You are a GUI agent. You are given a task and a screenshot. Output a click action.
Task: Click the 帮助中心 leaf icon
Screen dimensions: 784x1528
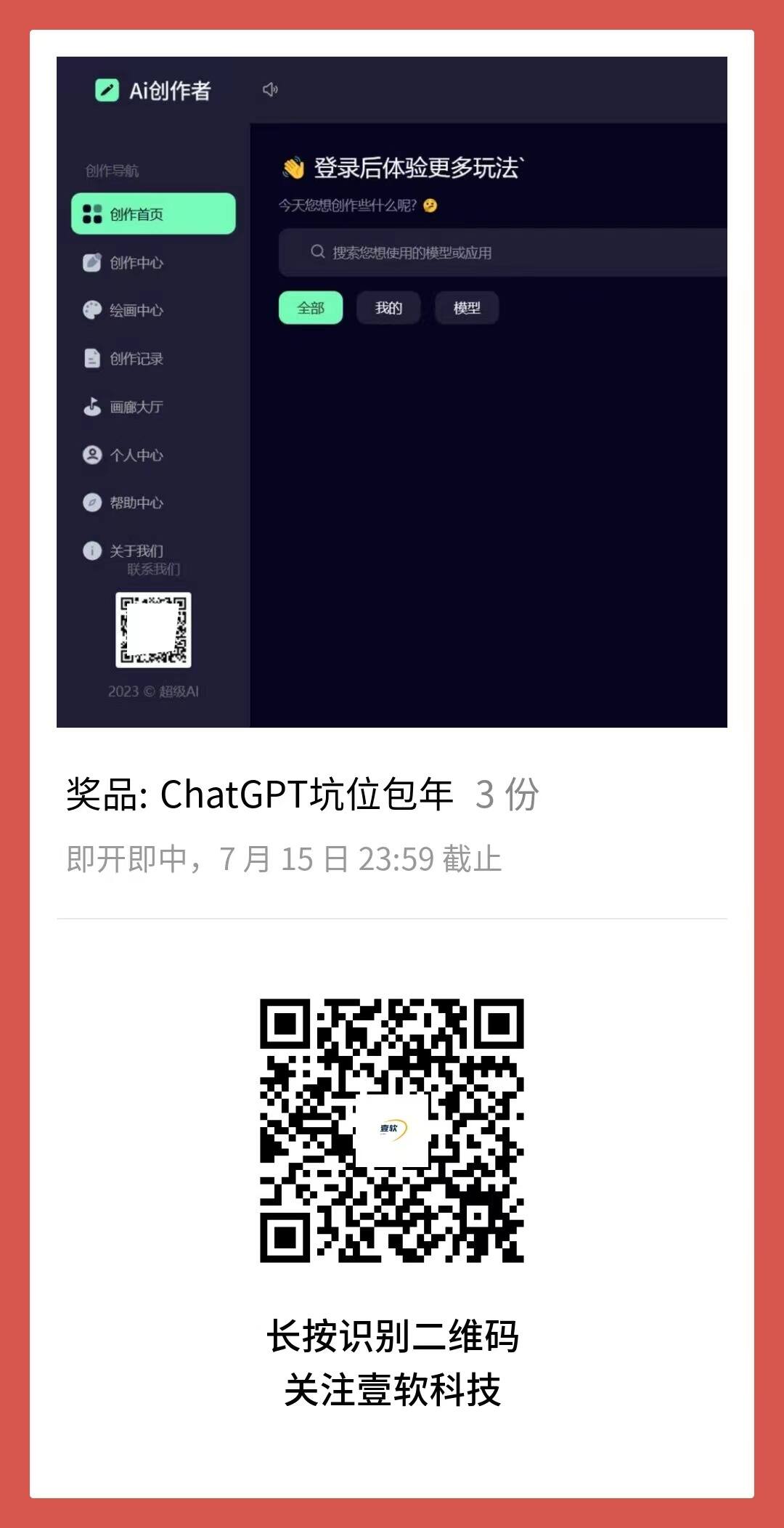point(91,503)
